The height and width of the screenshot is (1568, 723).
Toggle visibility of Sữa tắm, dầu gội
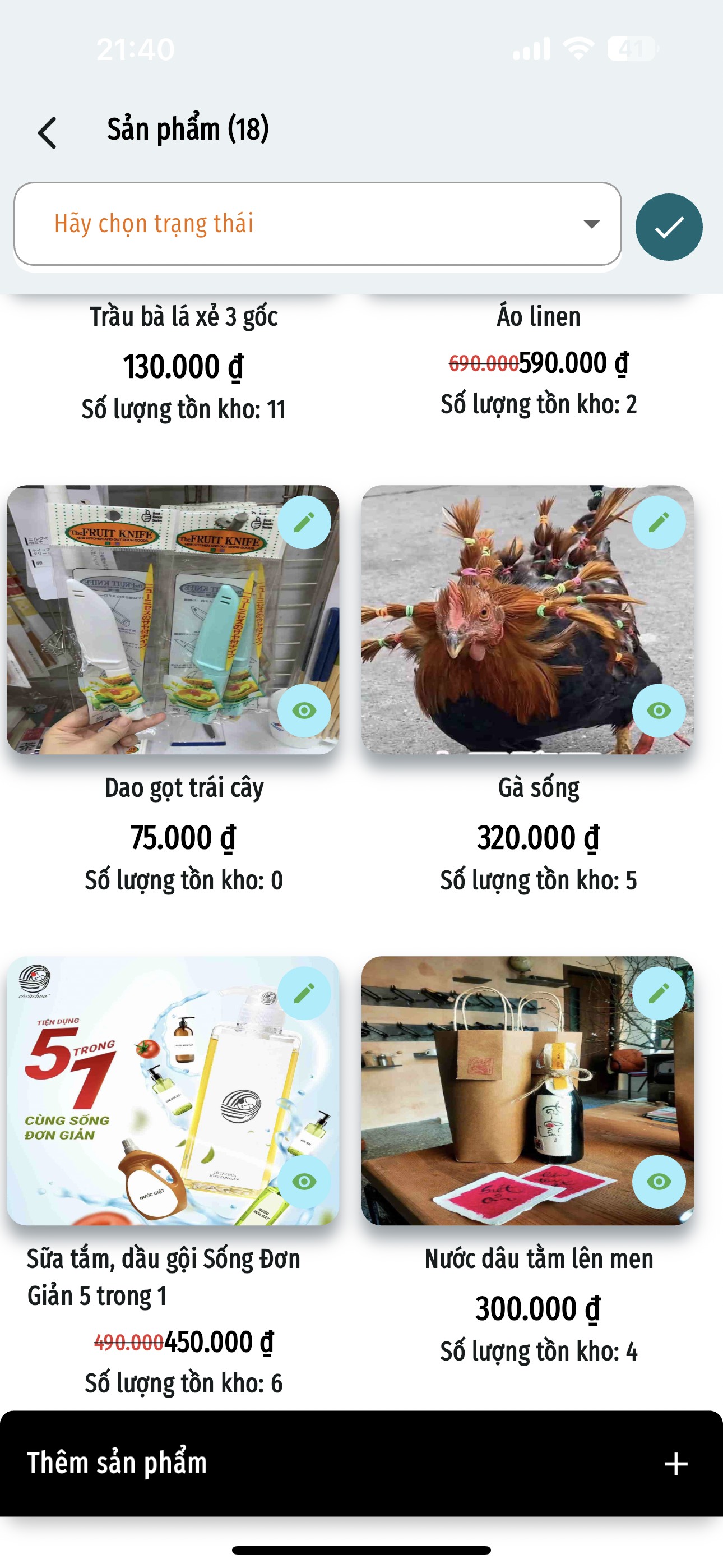pyautogui.click(x=304, y=1182)
